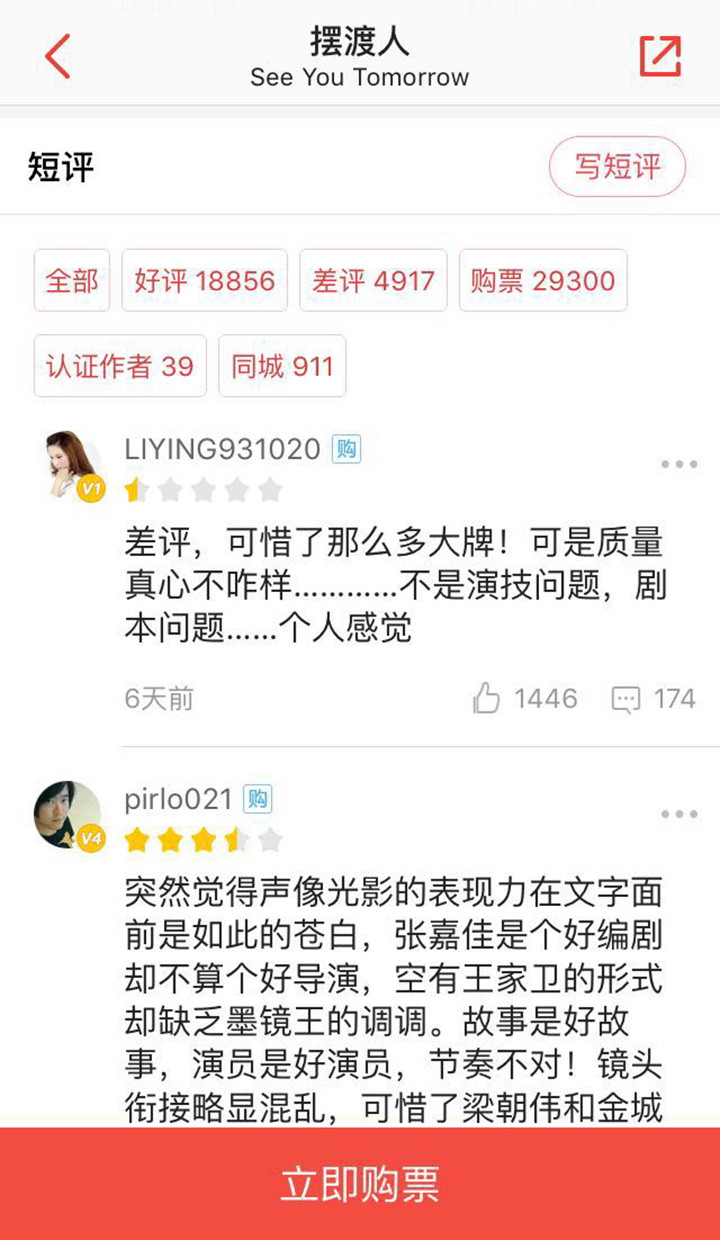Open more options on LIYING931020's review
Viewport: 720px width, 1240px height.
679,464
